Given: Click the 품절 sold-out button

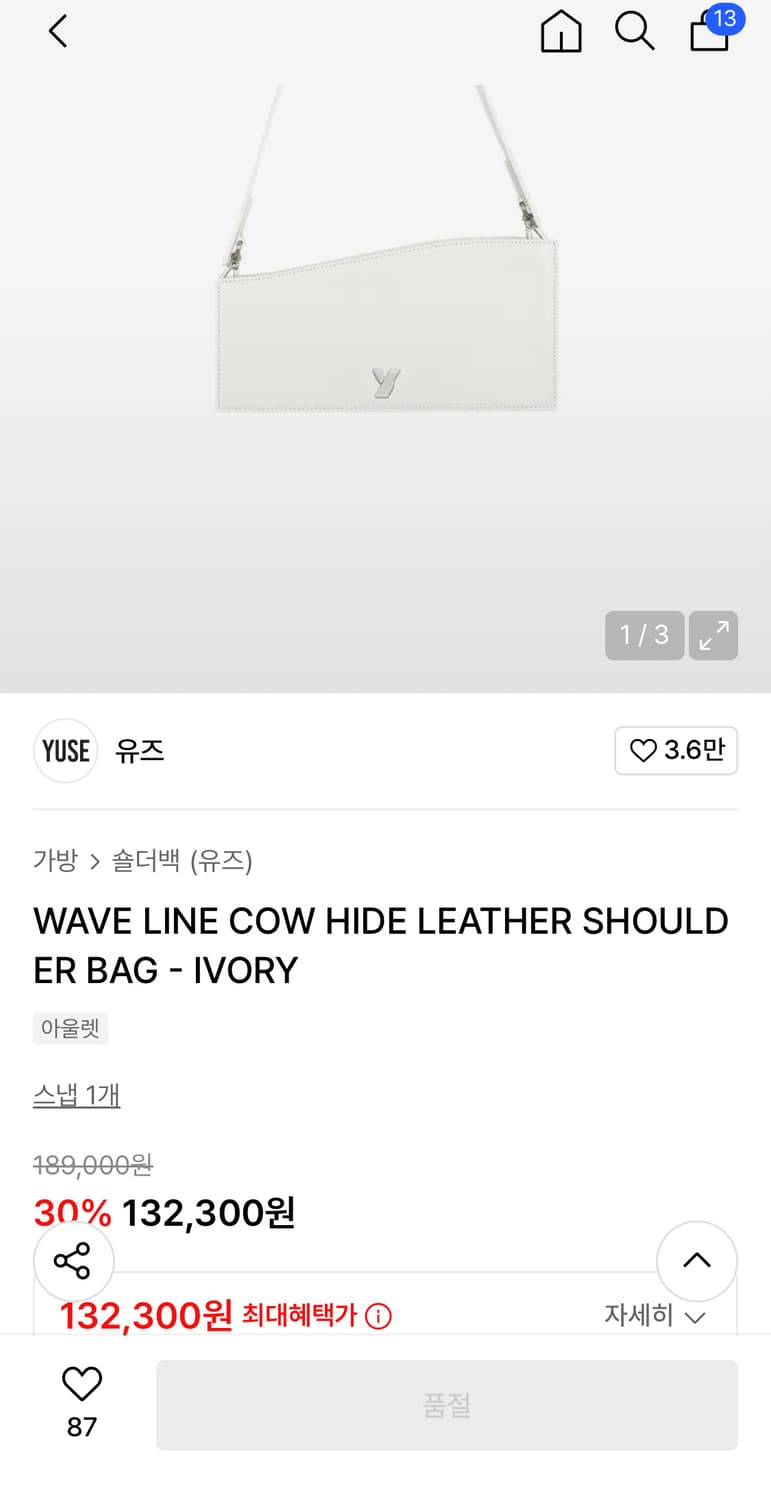Looking at the screenshot, I should (x=447, y=1405).
